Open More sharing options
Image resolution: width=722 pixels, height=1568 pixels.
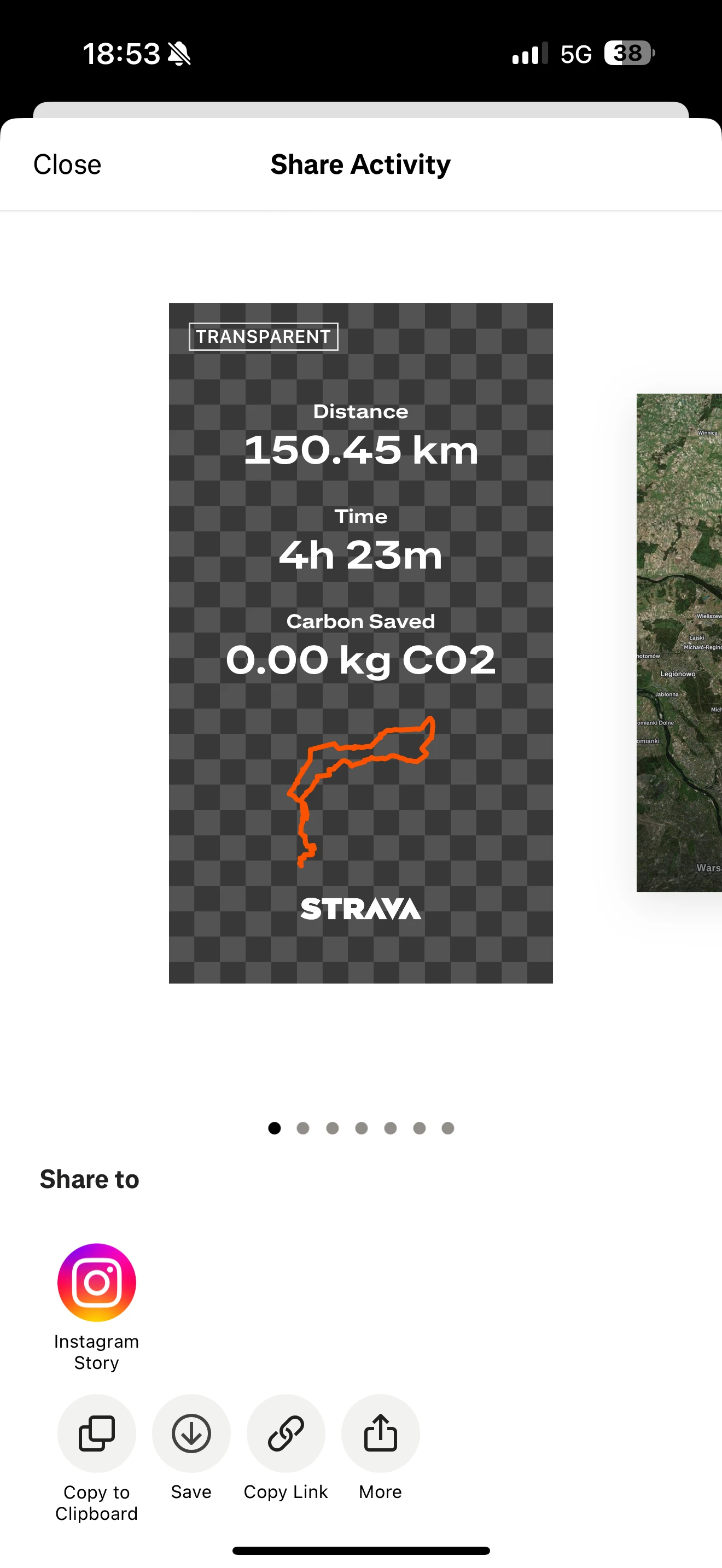click(380, 1433)
